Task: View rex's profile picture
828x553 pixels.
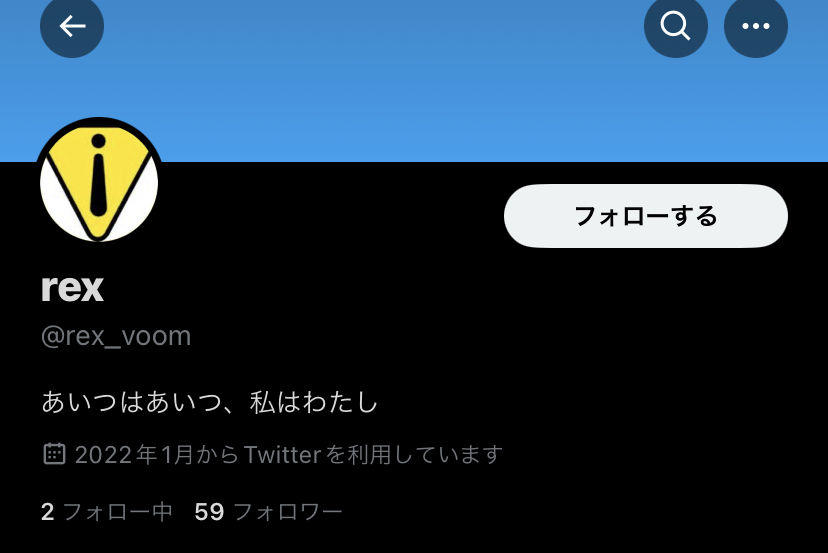Action: [99, 183]
